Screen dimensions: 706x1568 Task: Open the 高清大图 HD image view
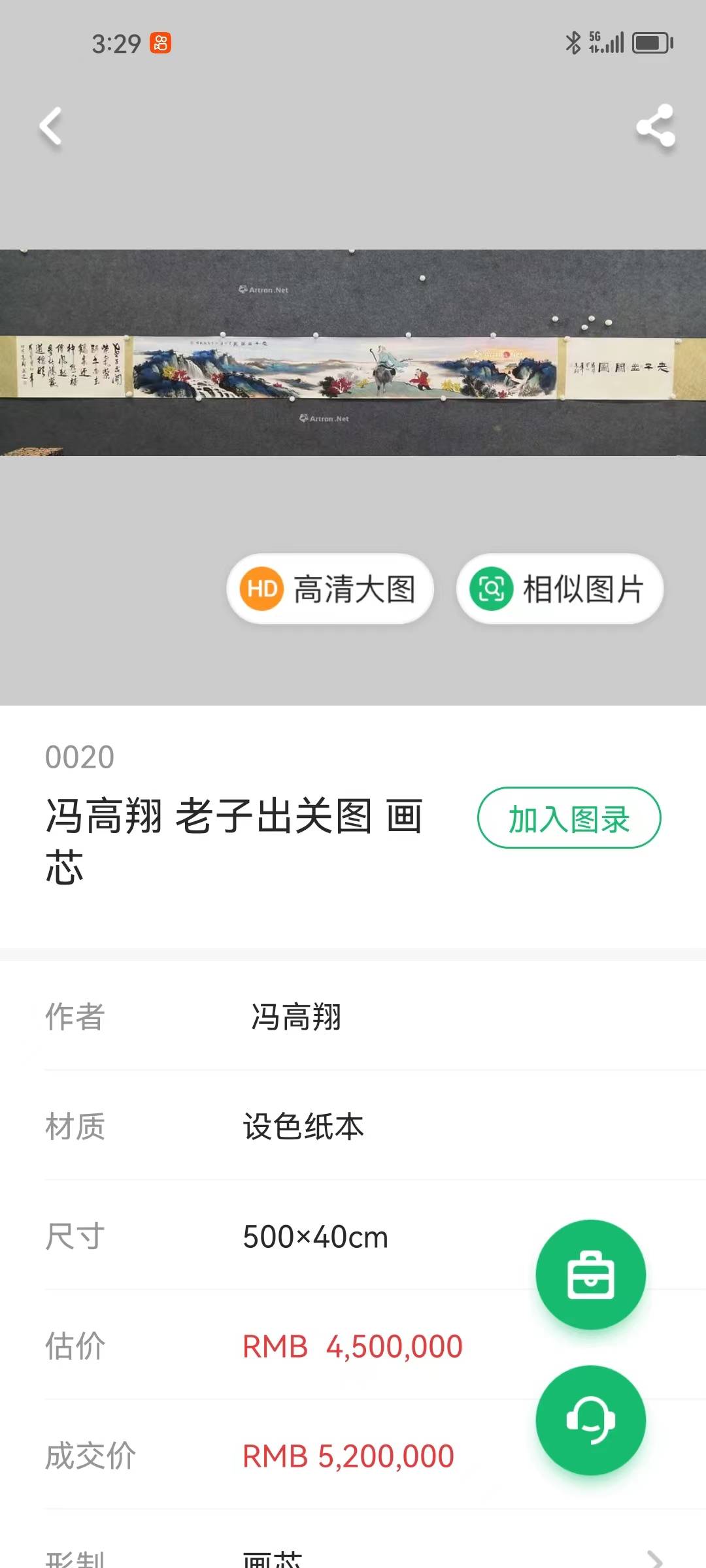pyautogui.click(x=330, y=589)
